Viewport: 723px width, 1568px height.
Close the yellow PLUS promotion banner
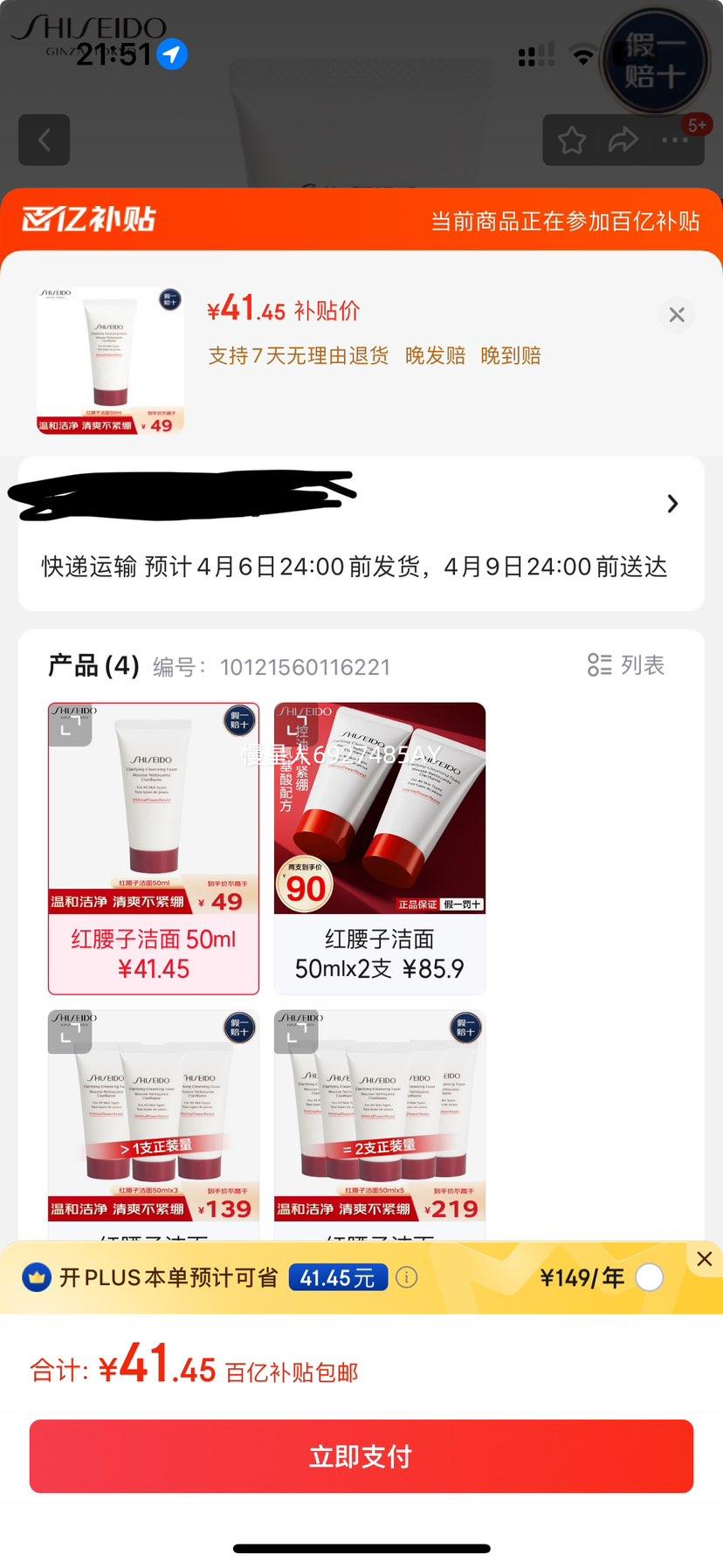[704, 1258]
